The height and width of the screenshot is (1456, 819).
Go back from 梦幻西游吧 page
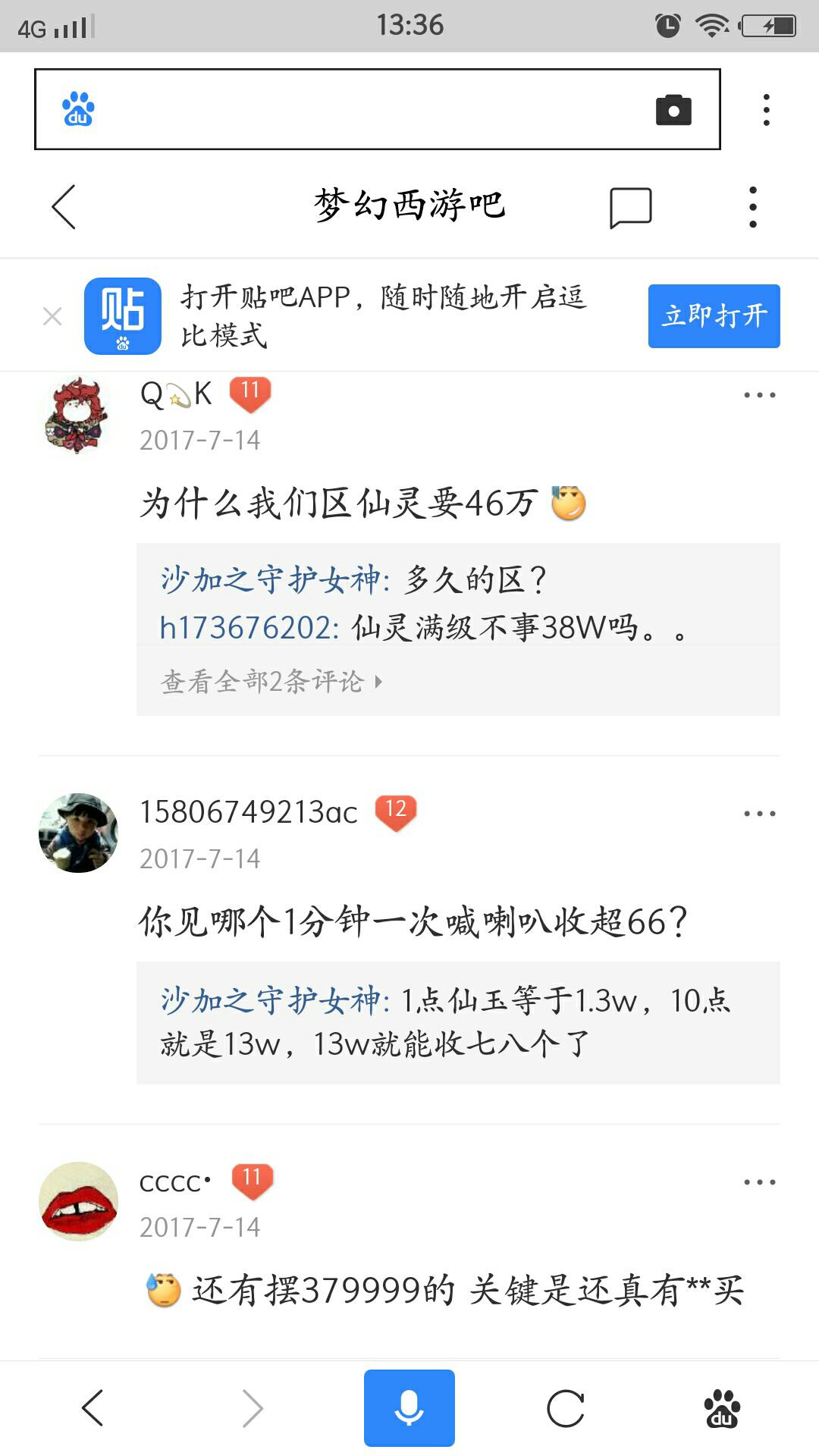pyautogui.click(x=64, y=206)
